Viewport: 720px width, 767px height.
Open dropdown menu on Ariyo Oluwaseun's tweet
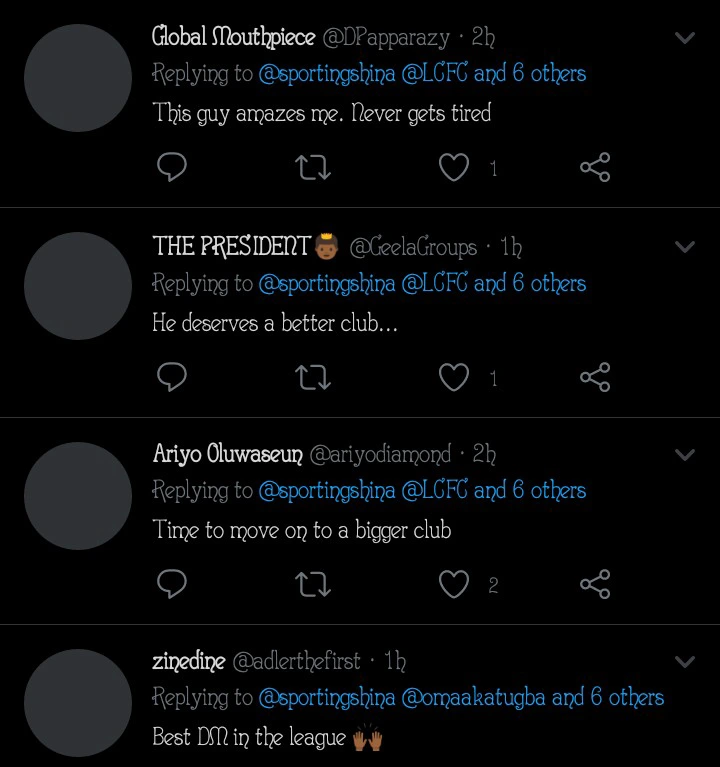pyautogui.click(x=685, y=455)
